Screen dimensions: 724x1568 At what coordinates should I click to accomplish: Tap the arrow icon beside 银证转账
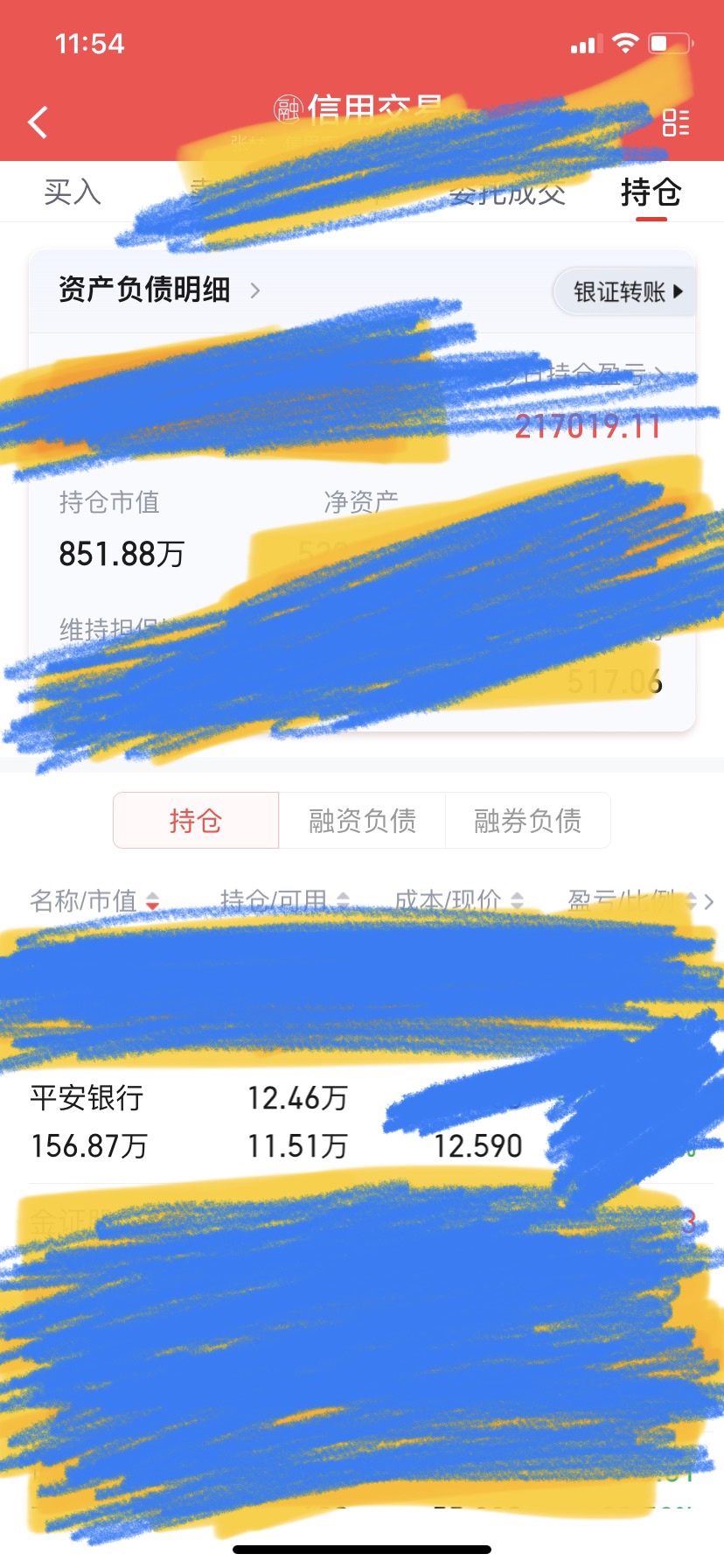(679, 292)
